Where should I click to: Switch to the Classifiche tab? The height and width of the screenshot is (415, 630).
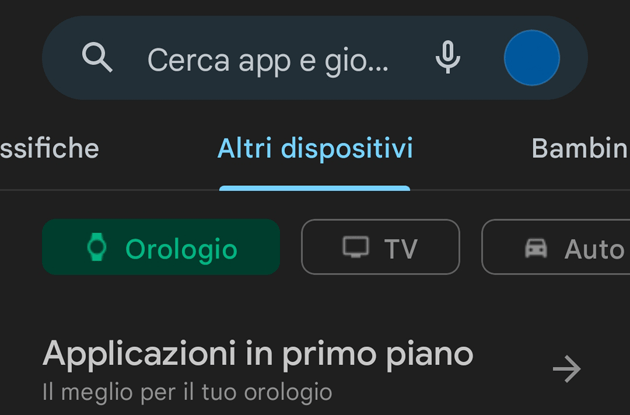(x=49, y=149)
